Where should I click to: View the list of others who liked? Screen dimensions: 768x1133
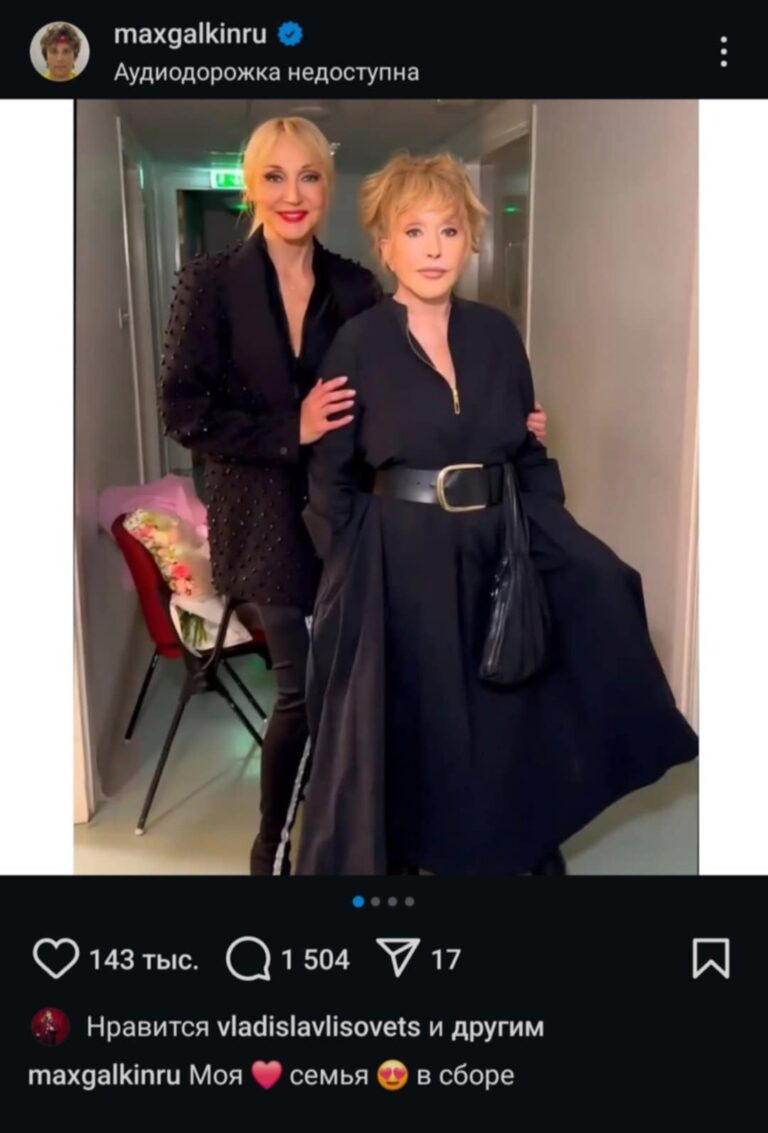[497, 1027]
